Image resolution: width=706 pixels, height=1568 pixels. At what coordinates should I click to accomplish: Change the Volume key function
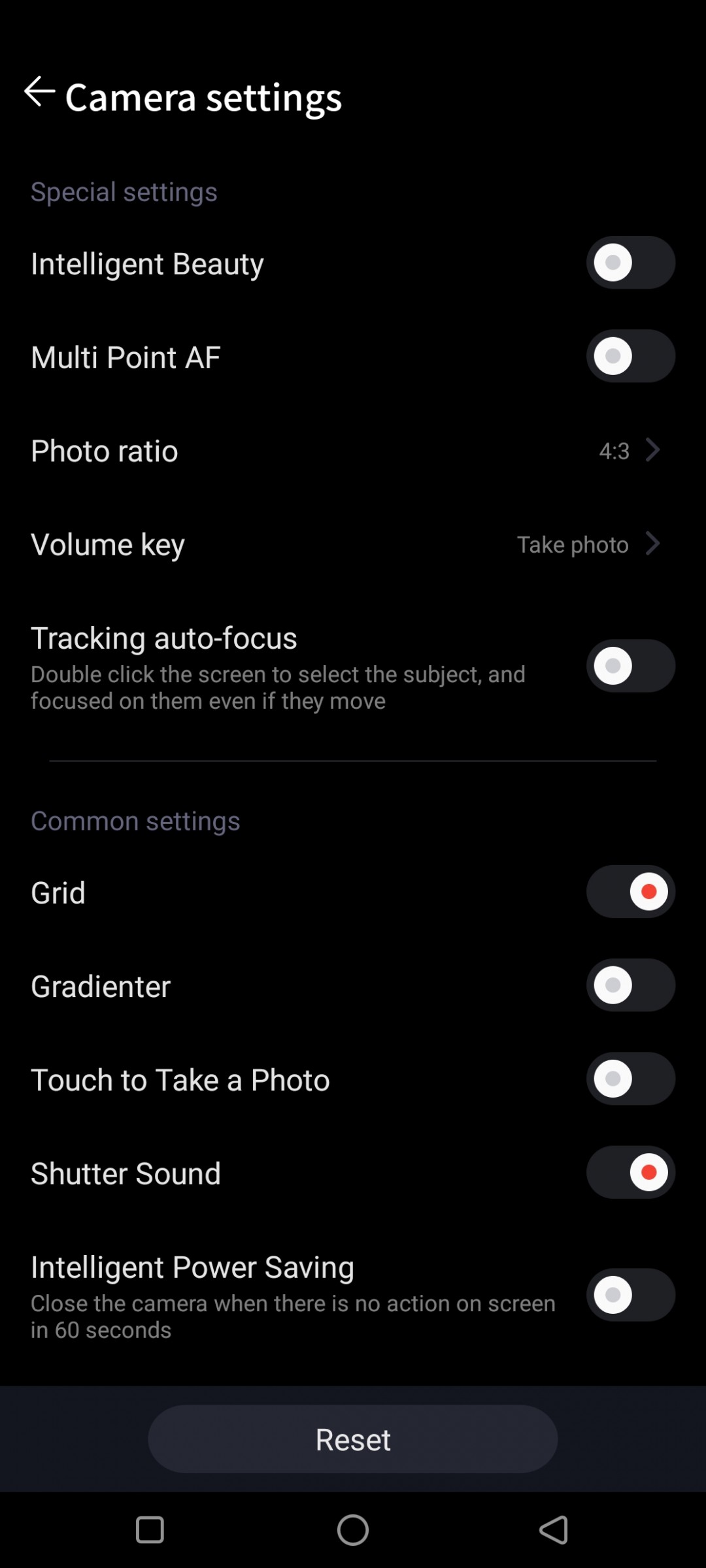(x=353, y=544)
